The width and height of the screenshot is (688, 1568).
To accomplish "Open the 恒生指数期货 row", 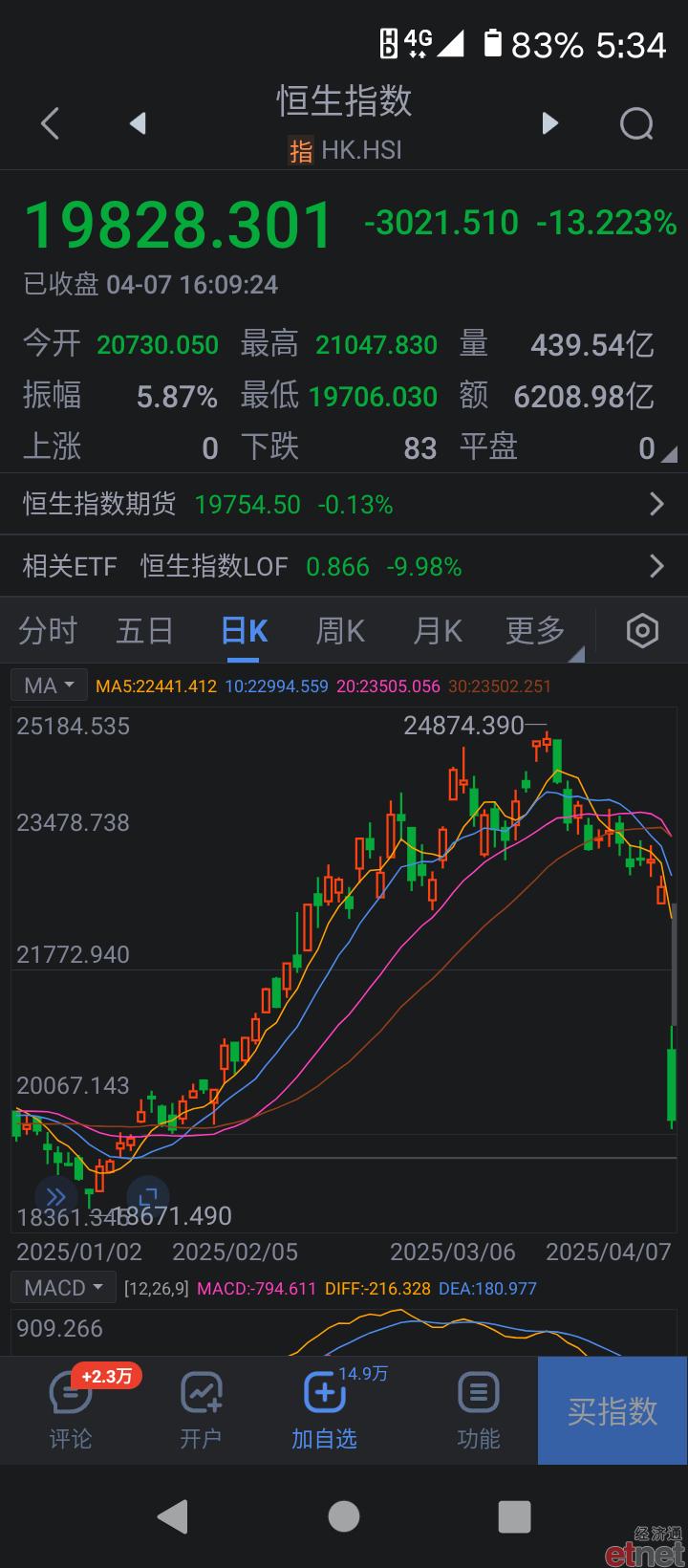I will tap(344, 504).
